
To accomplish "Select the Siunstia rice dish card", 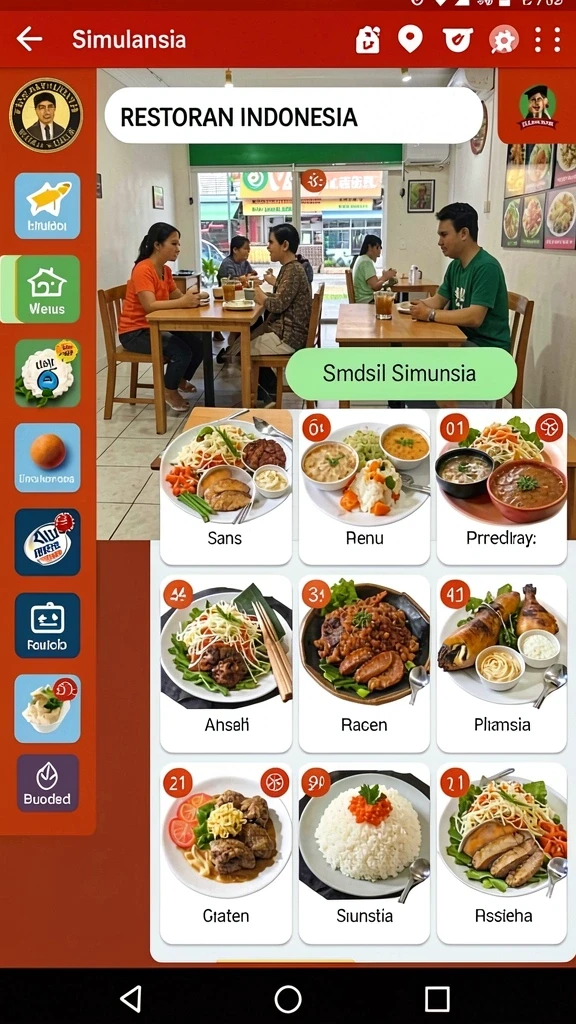I will tap(364, 853).
